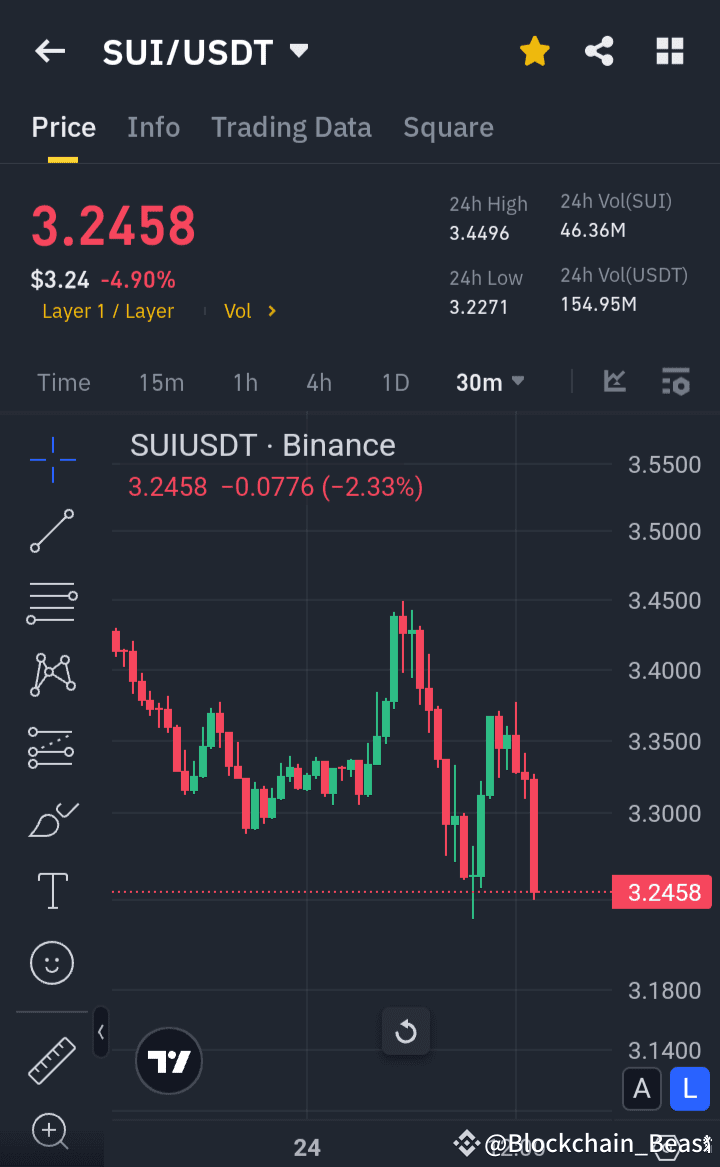Select the measure ruler tool

(51, 1060)
